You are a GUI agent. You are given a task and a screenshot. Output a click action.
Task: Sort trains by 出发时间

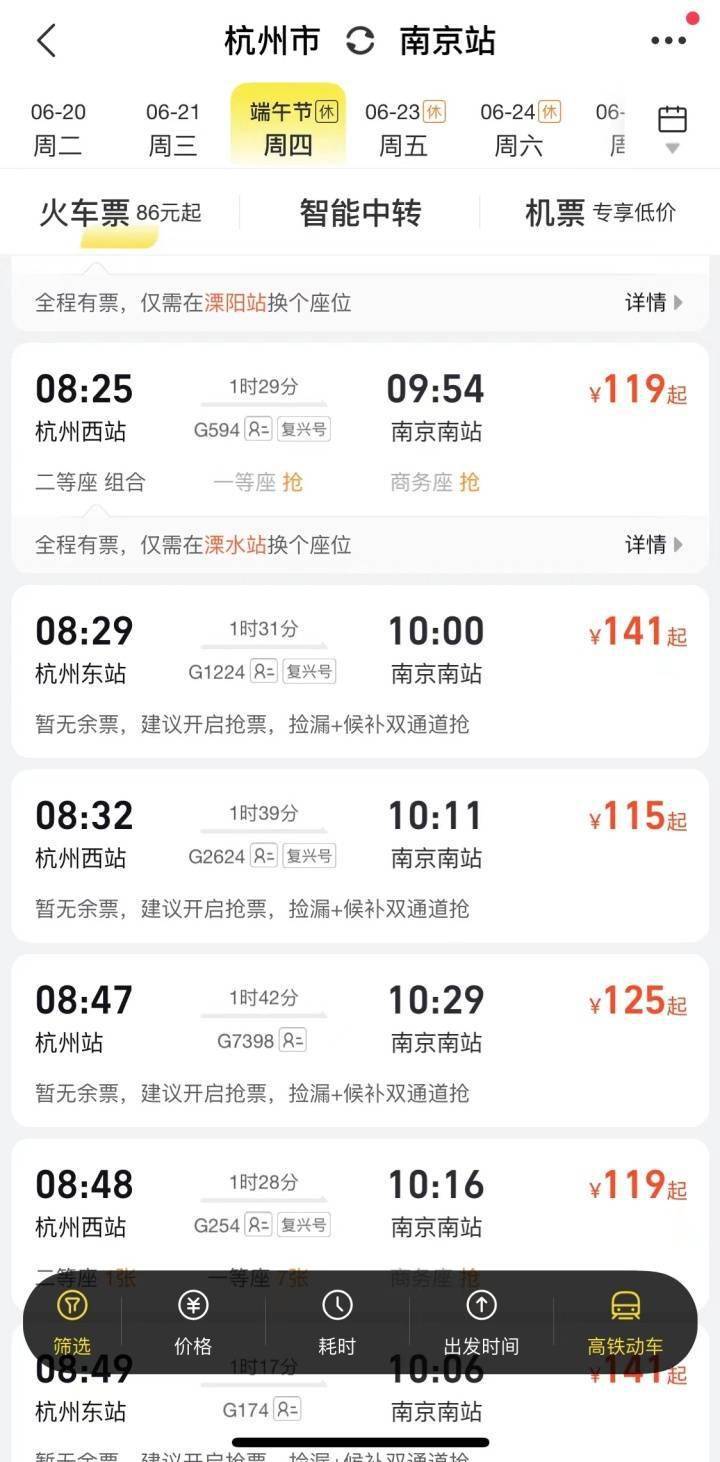tap(481, 1322)
